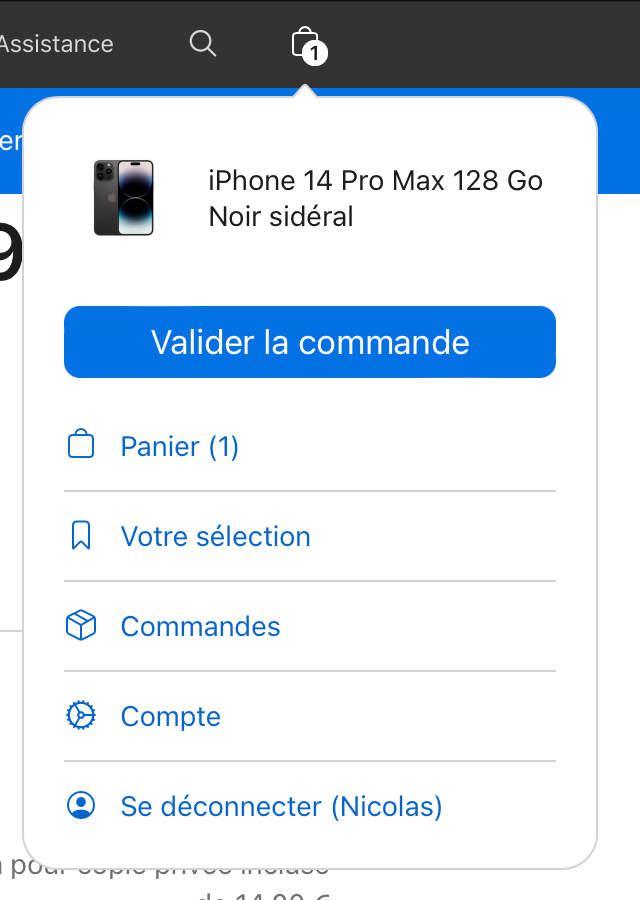The image size is (640, 900).
Task: Open Compte settings
Action: click(x=170, y=716)
